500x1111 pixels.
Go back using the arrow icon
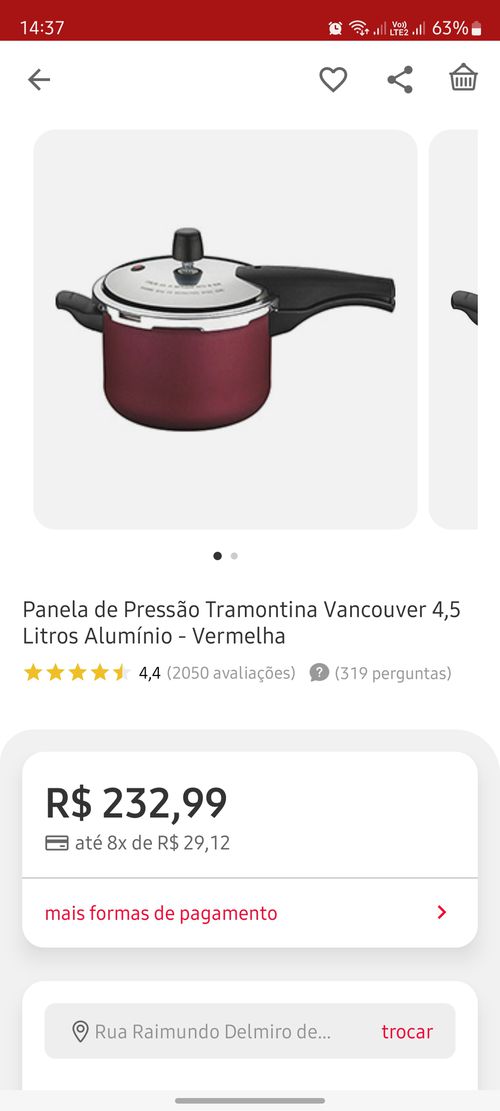39,79
